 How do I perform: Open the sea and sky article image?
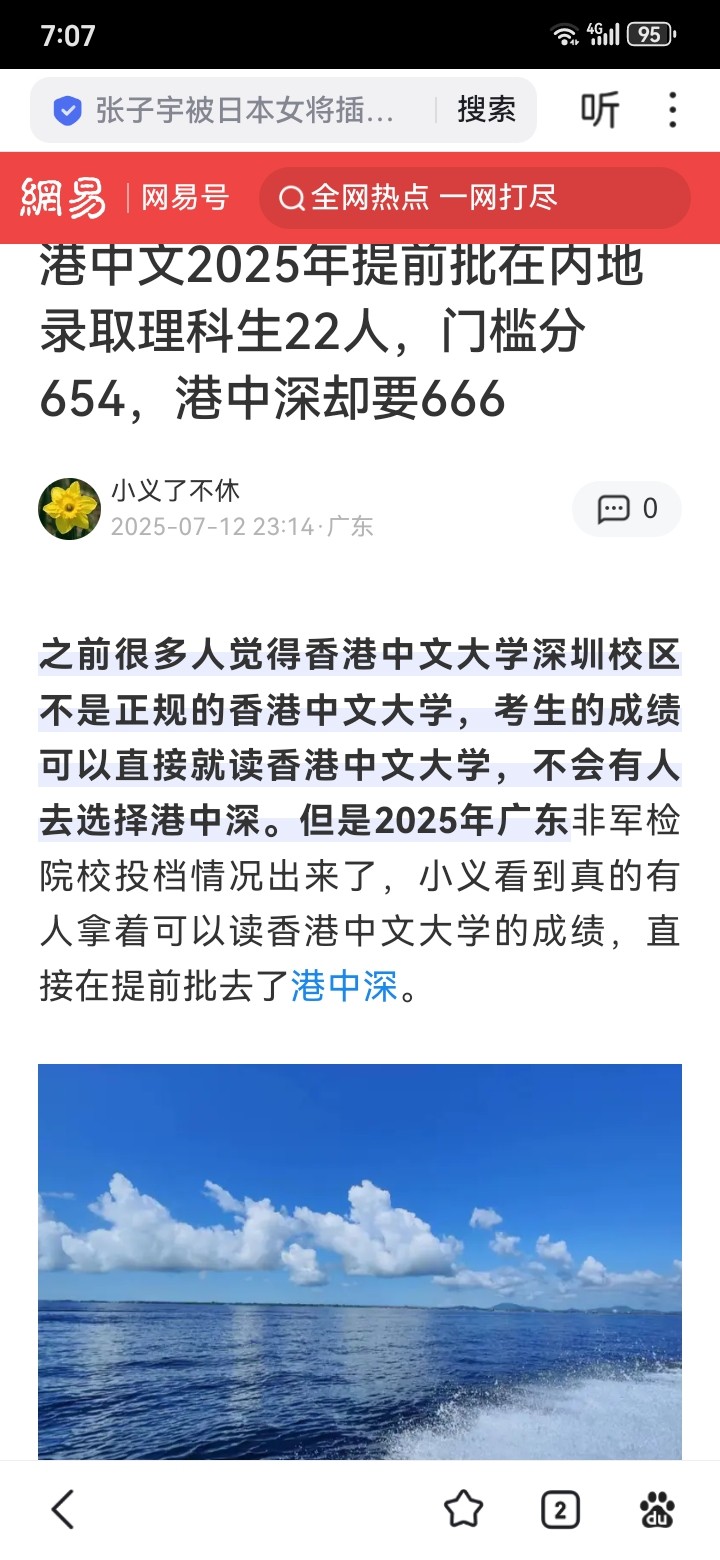tap(360, 1260)
